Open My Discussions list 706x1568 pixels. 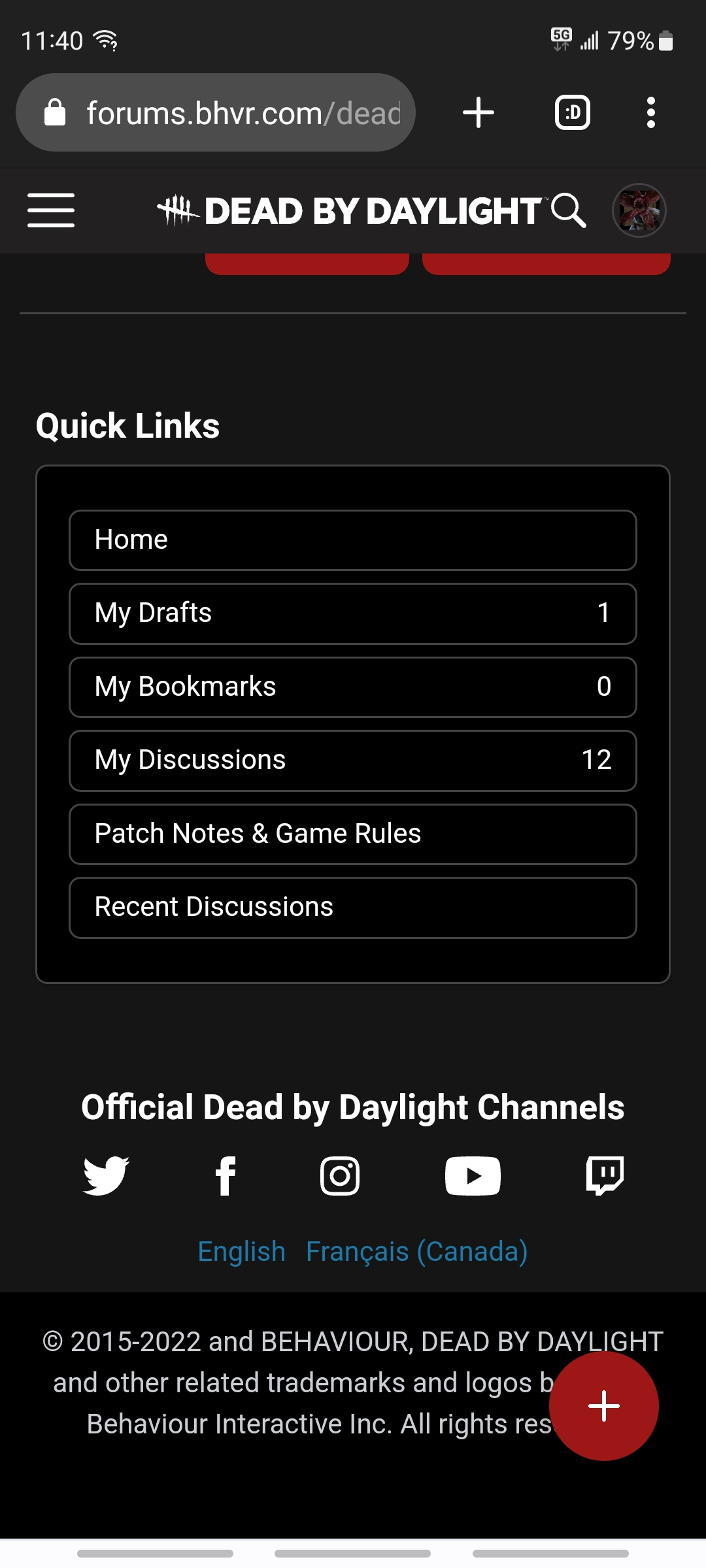point(353,760)
